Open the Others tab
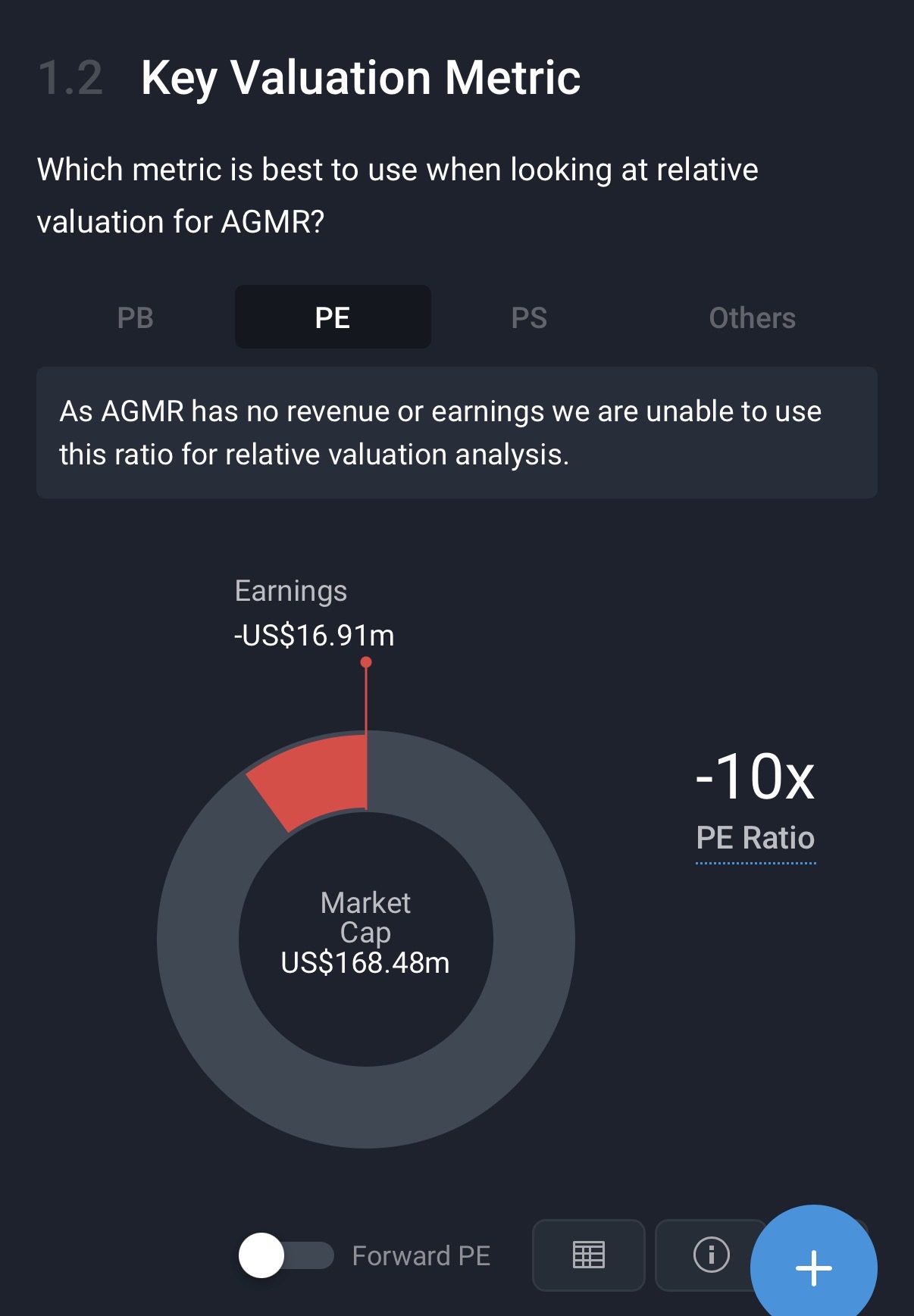 point(752,317)
